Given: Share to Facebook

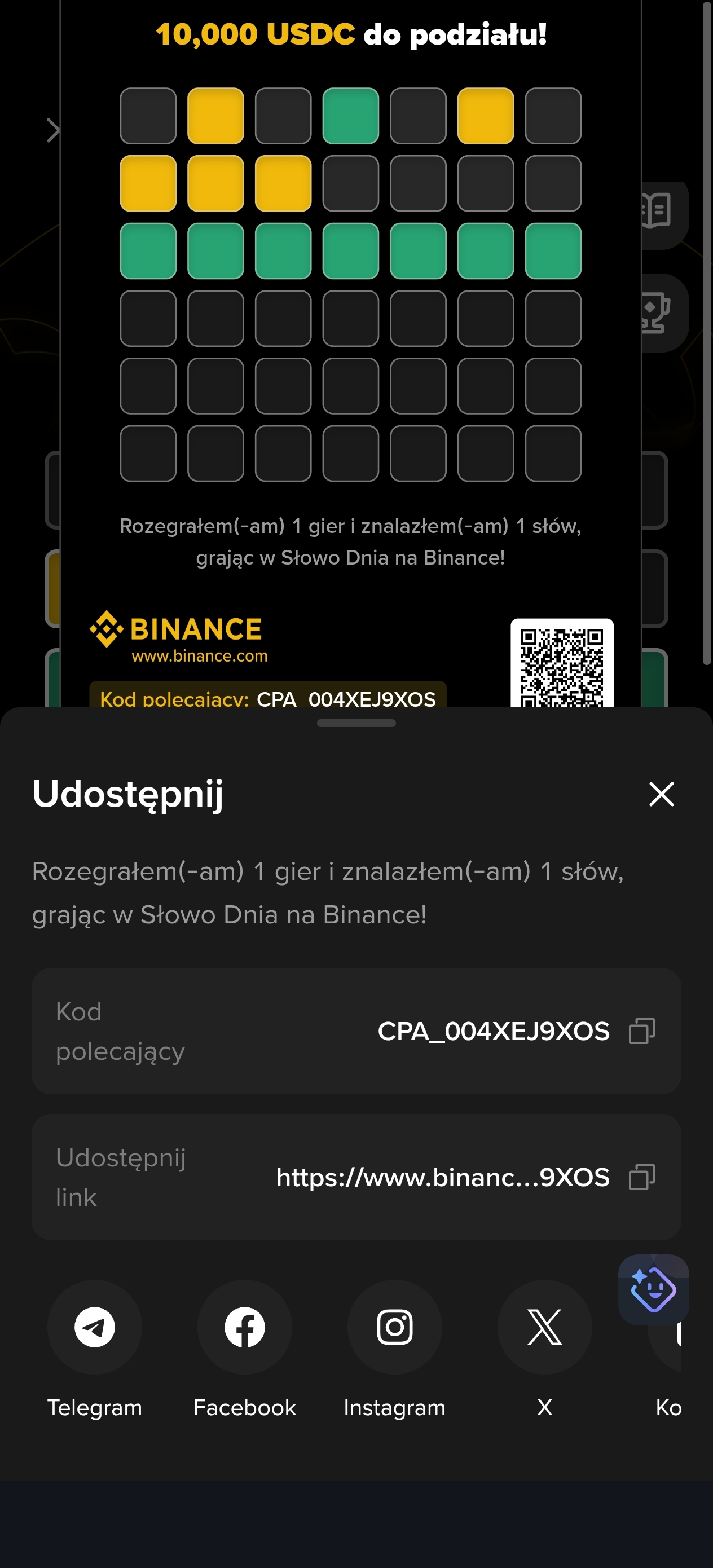Looking at the screenshot, I should pos(244,1327).
